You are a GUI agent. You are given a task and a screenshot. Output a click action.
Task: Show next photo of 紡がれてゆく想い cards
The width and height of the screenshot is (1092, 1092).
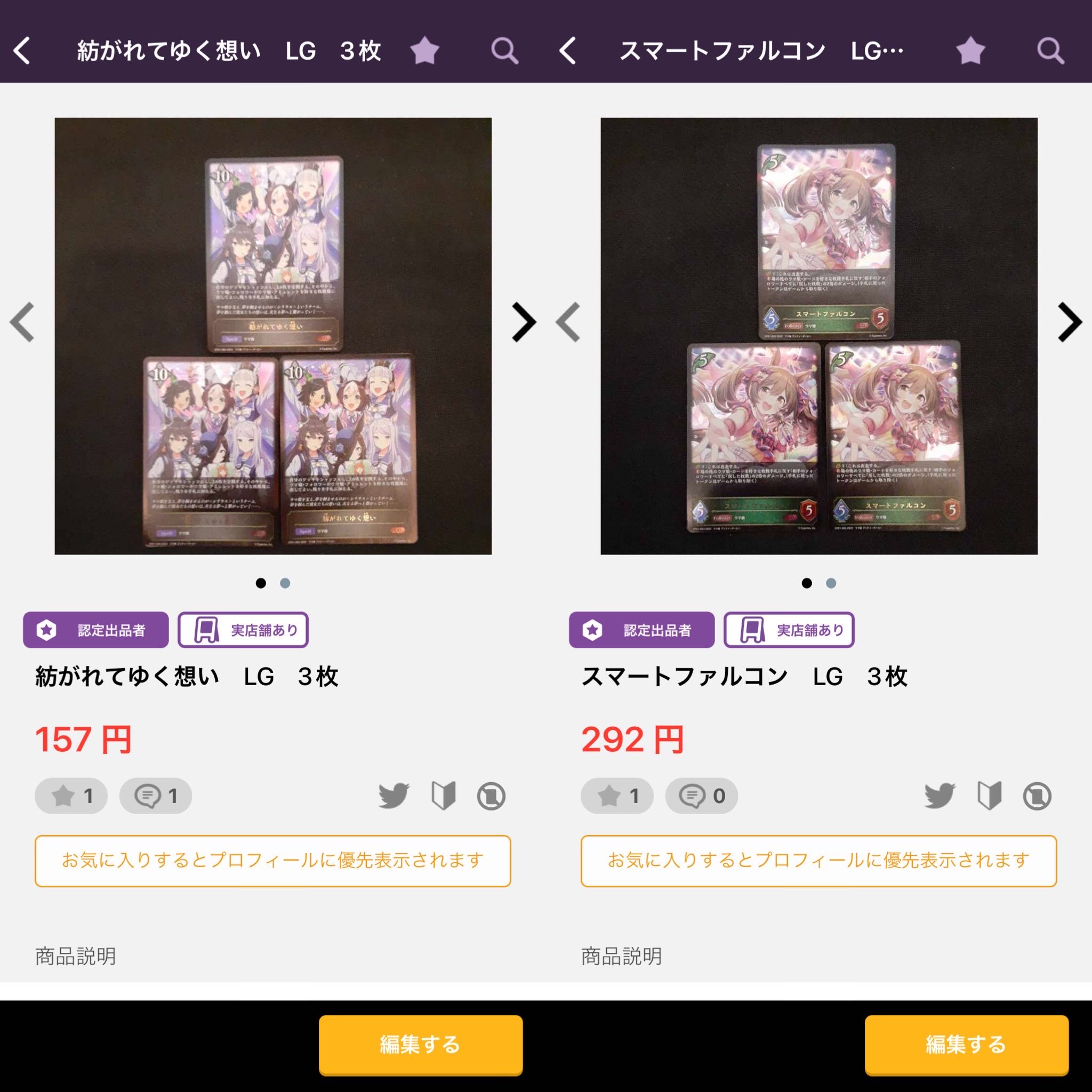[x=524, y=322]
